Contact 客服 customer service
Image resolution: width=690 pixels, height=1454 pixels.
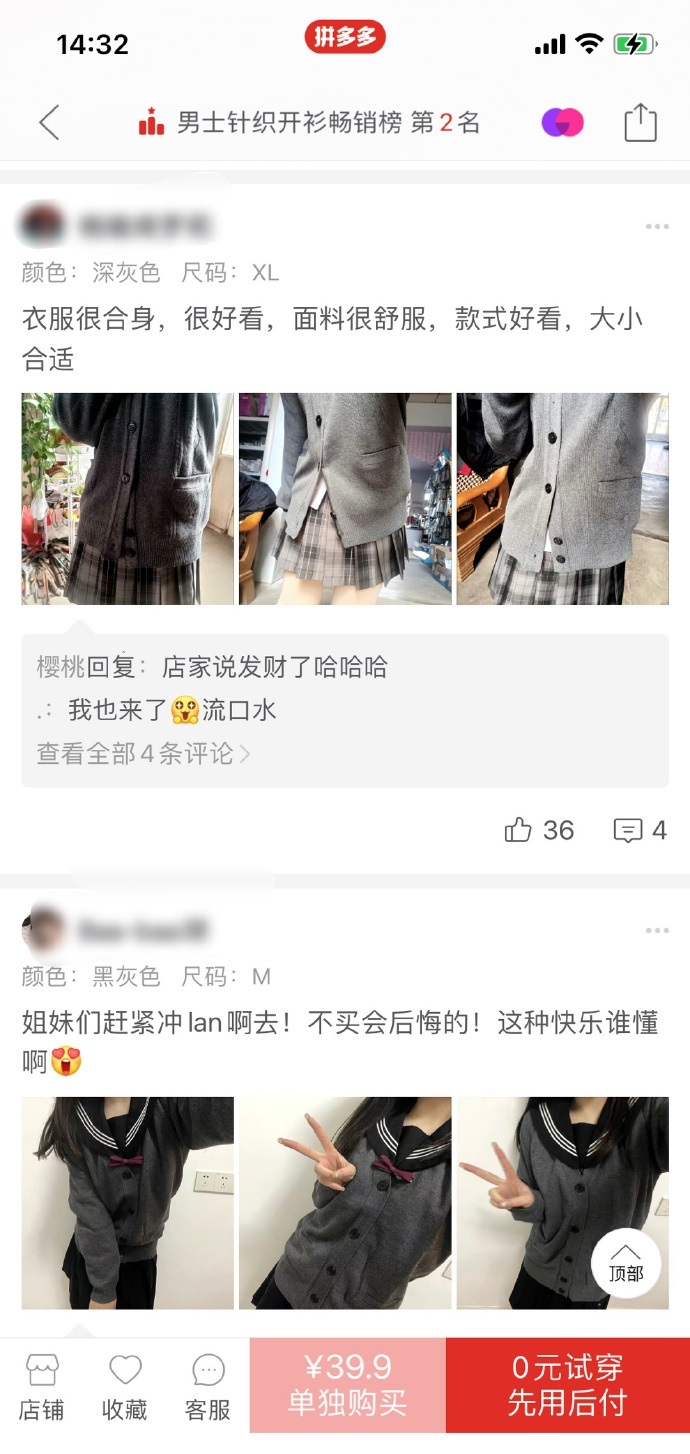tap(208, 1387)
